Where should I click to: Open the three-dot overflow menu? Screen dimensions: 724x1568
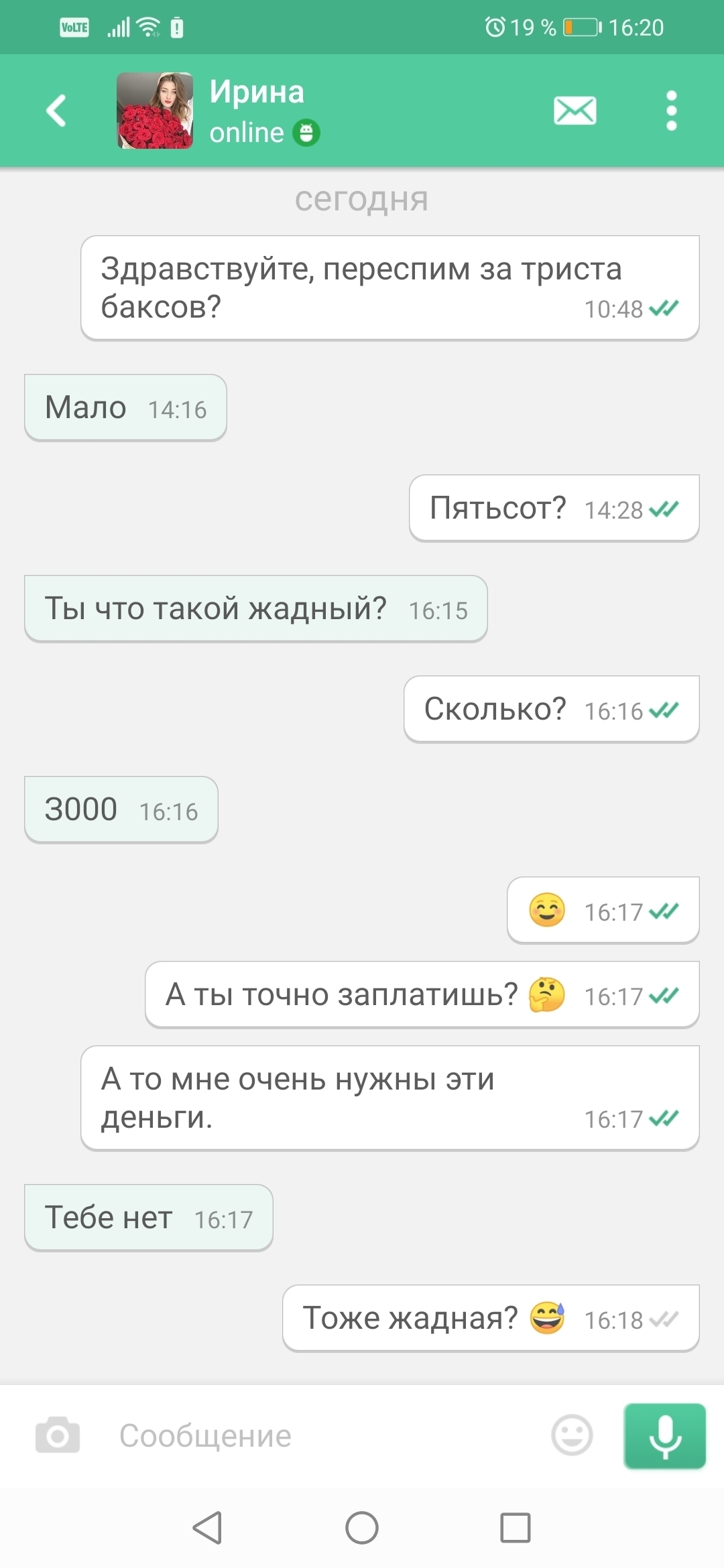tap(671, 111)
